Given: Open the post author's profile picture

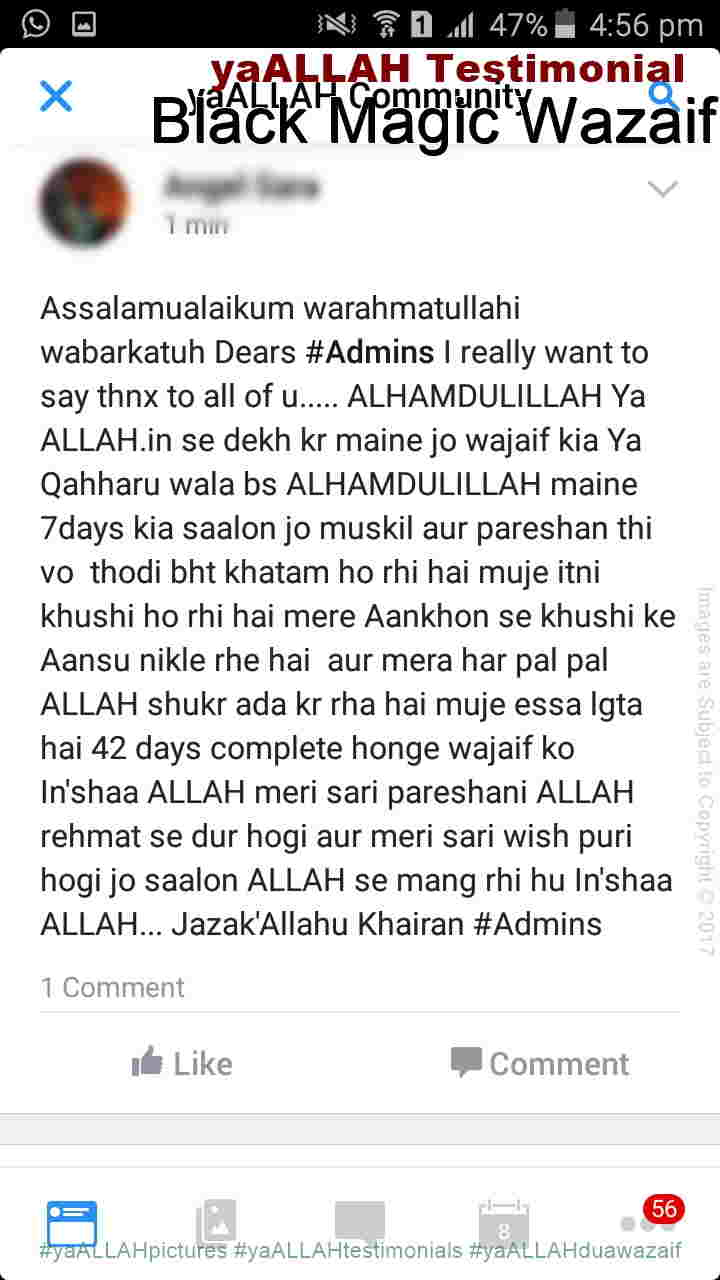Looking at the screenshot, I should (84, 204).
